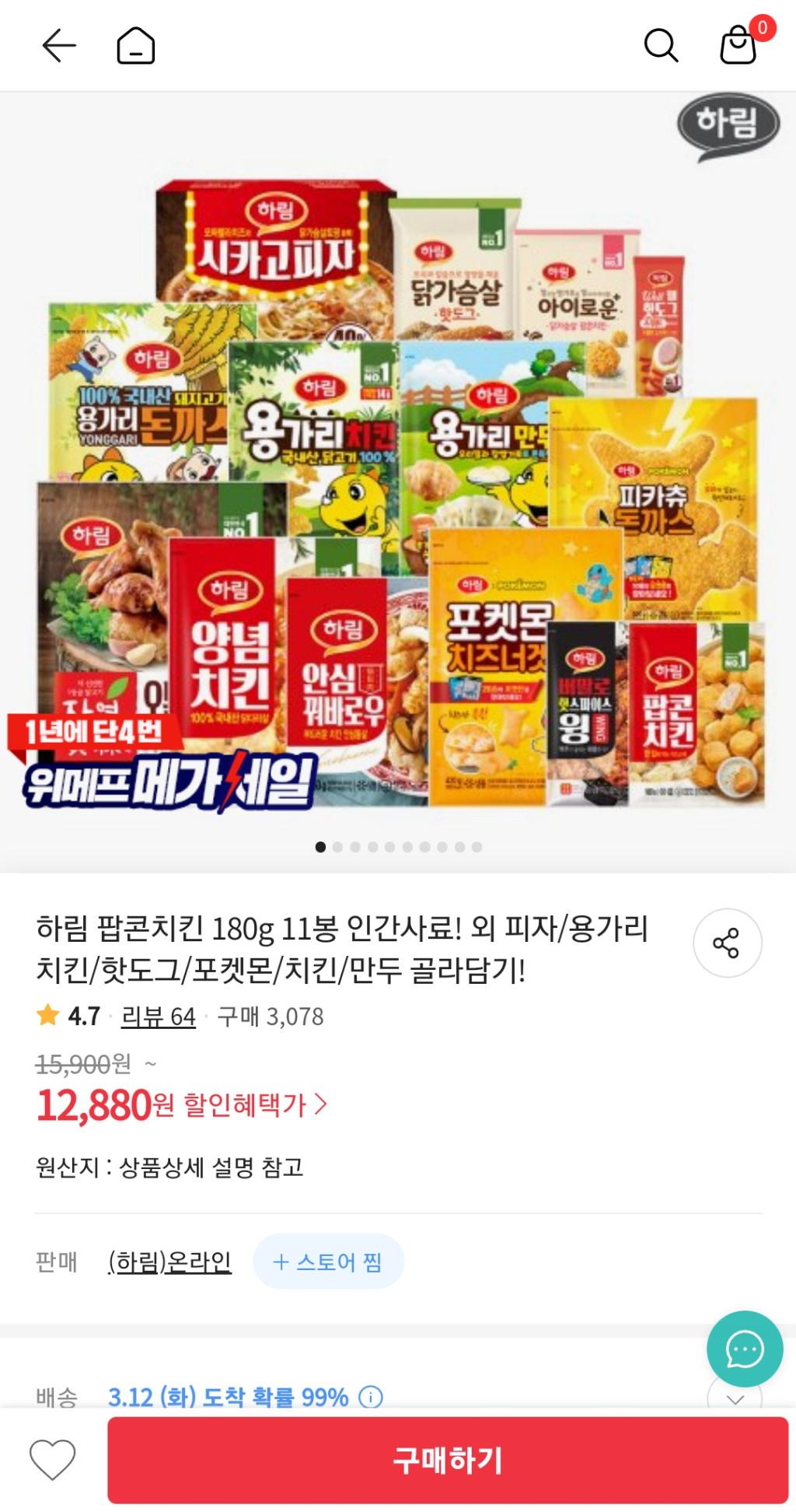Open the chat support floating button
796x1512 pixels.
(x=744, y=1349)
